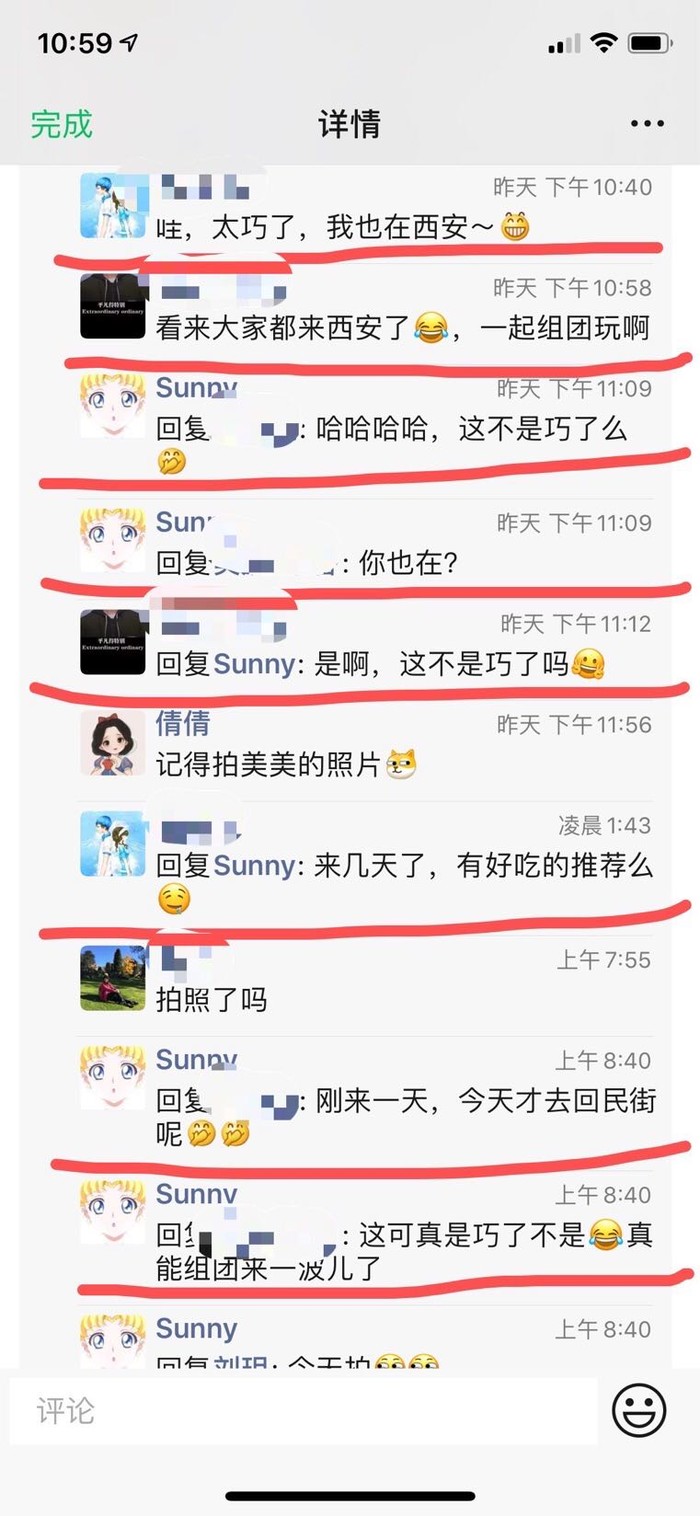The image size is (700, 1516).
Task: Reply to the comment 拍照了吗
Action: pyautogui.click(x=212, y=999)
